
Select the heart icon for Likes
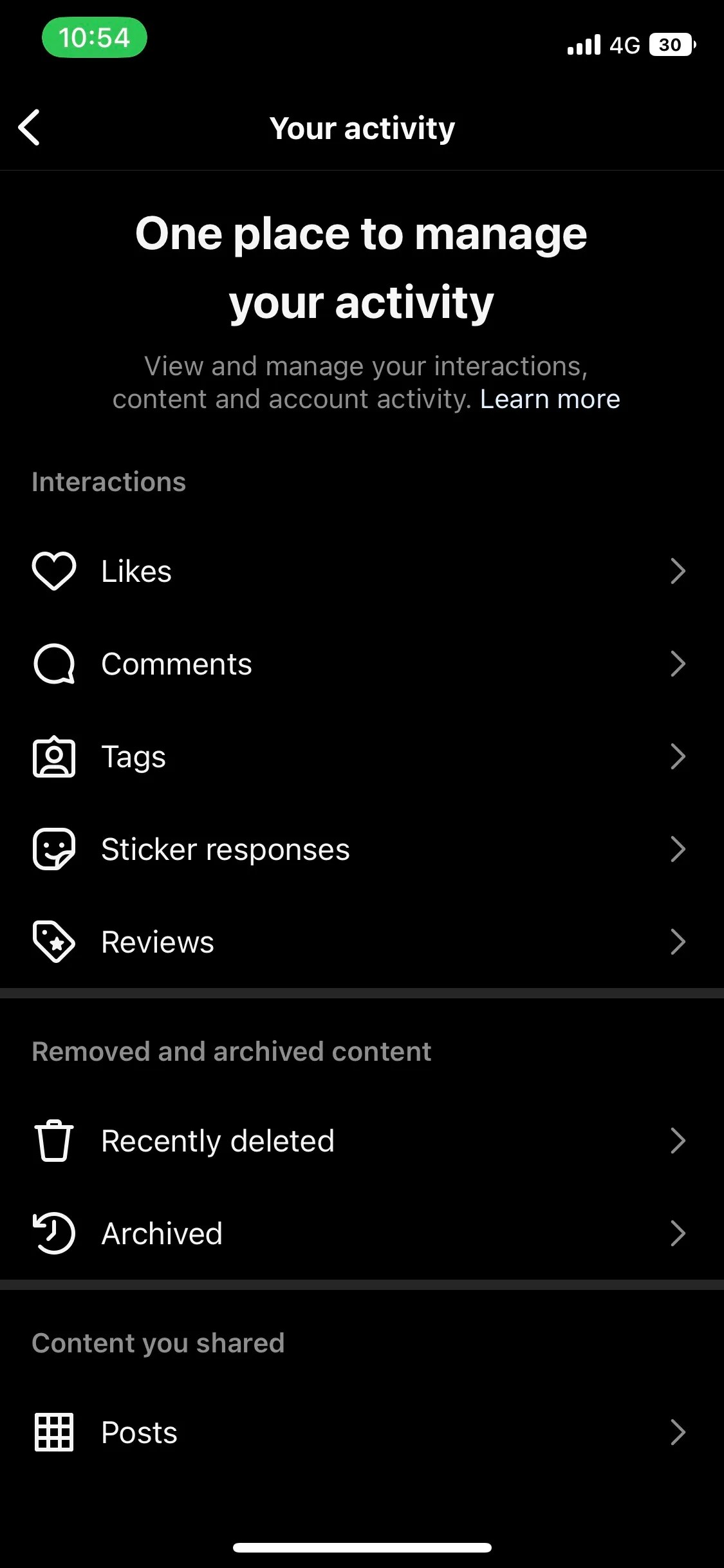click(x=54, y=570)
